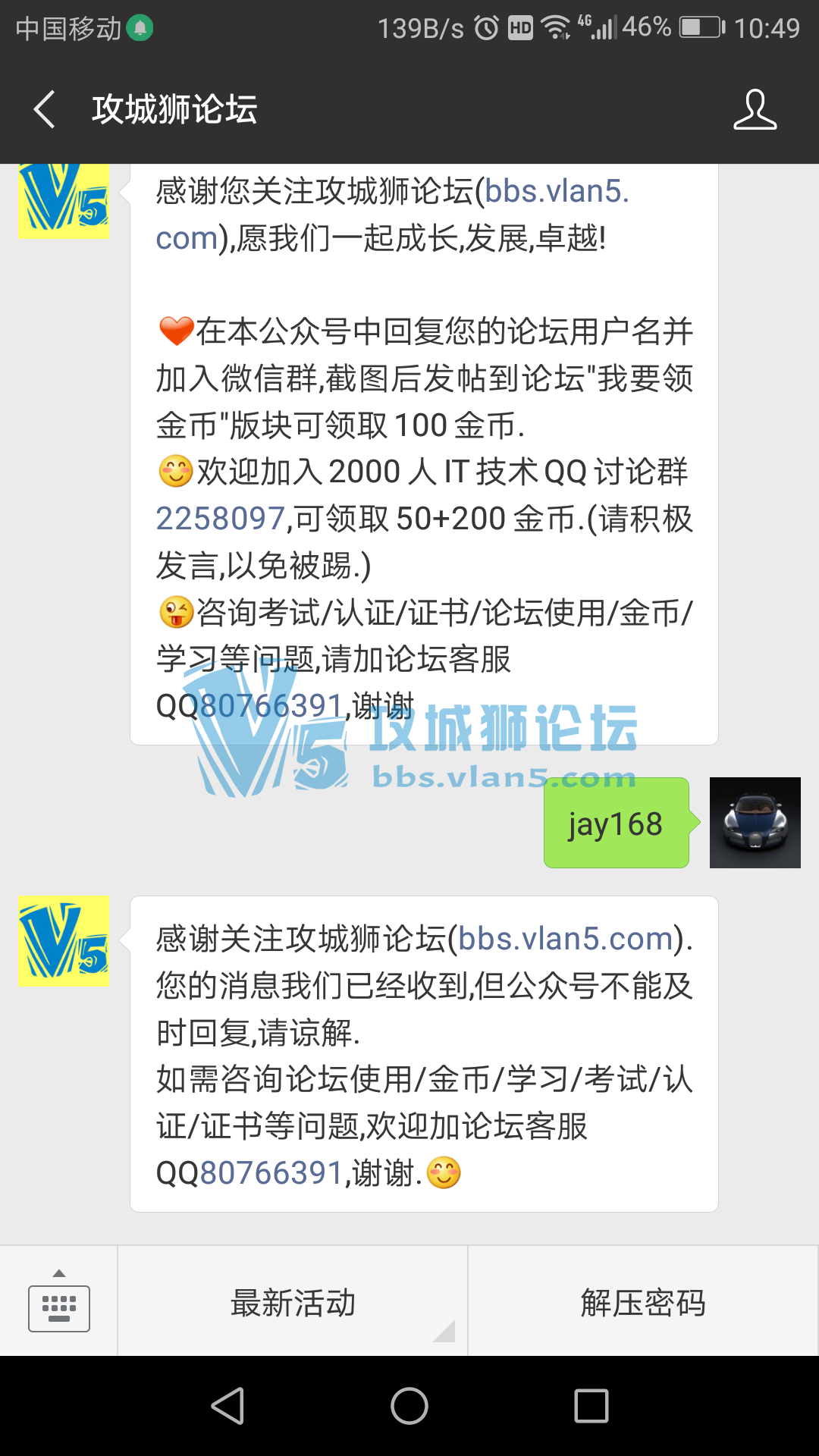Open bbs.vlan5.com link in second reply

pyautogui.click(x=566, y=939)
